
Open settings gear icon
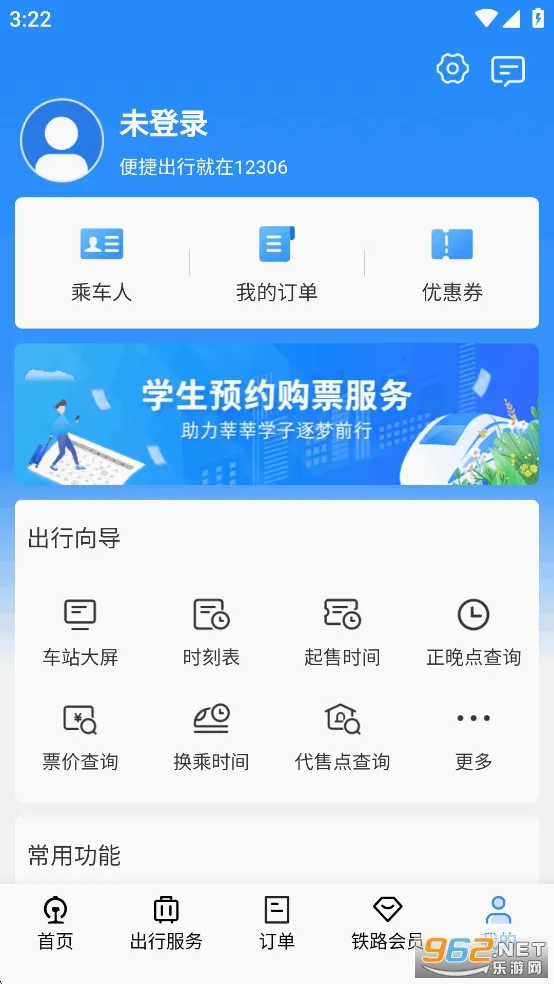coord(452,69)
